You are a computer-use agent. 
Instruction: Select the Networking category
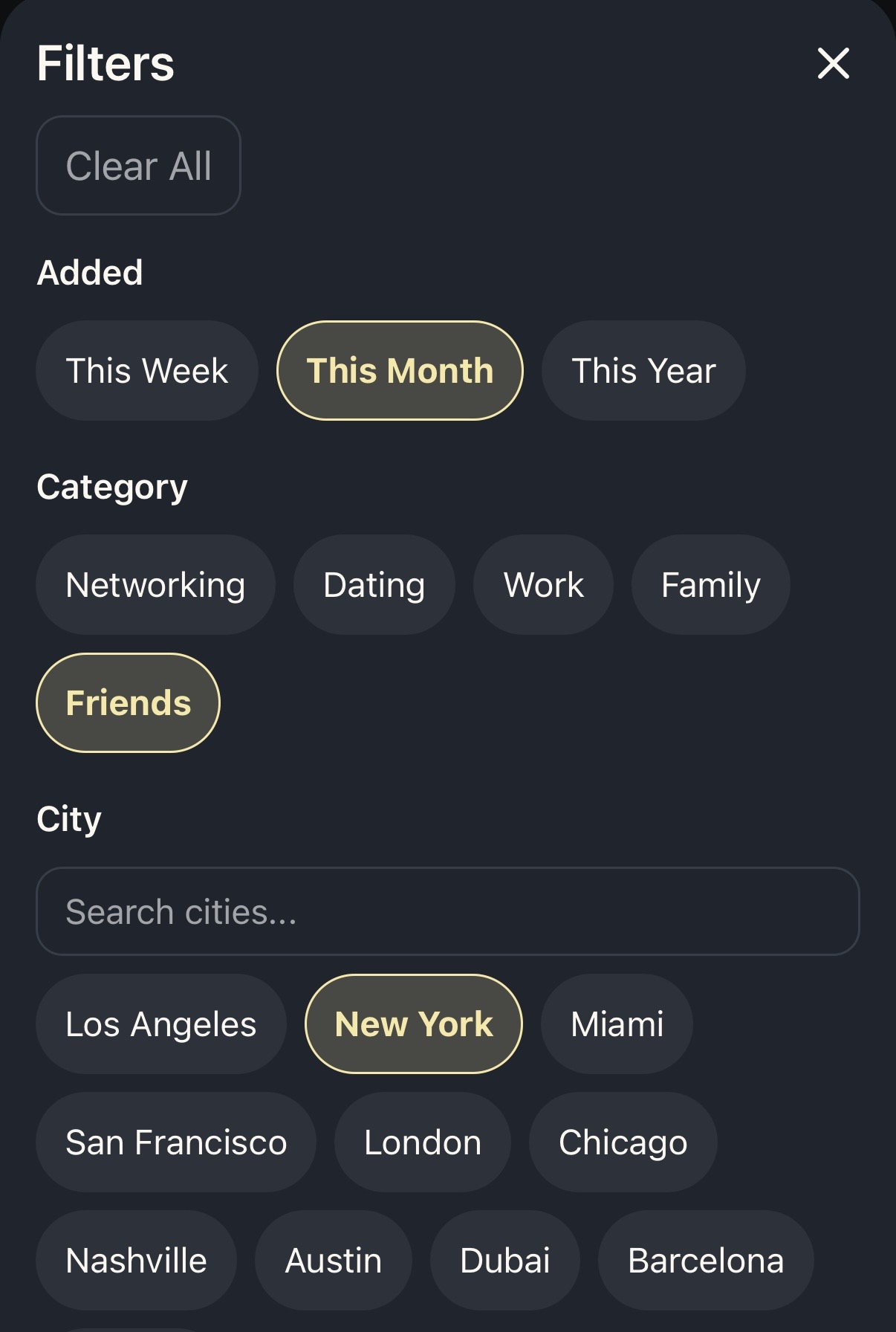click(x=155, y=584)
